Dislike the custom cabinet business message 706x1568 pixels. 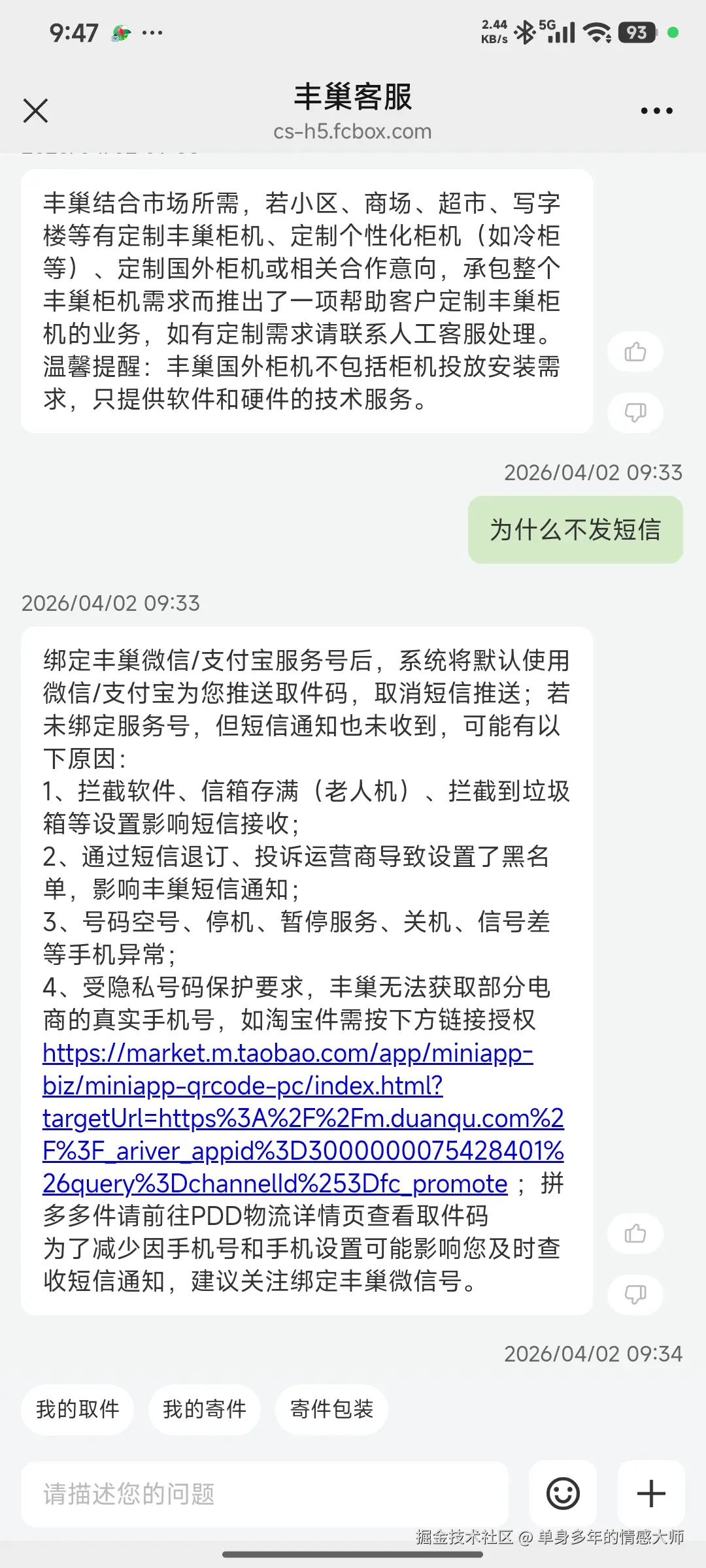[x=635, y=413]
